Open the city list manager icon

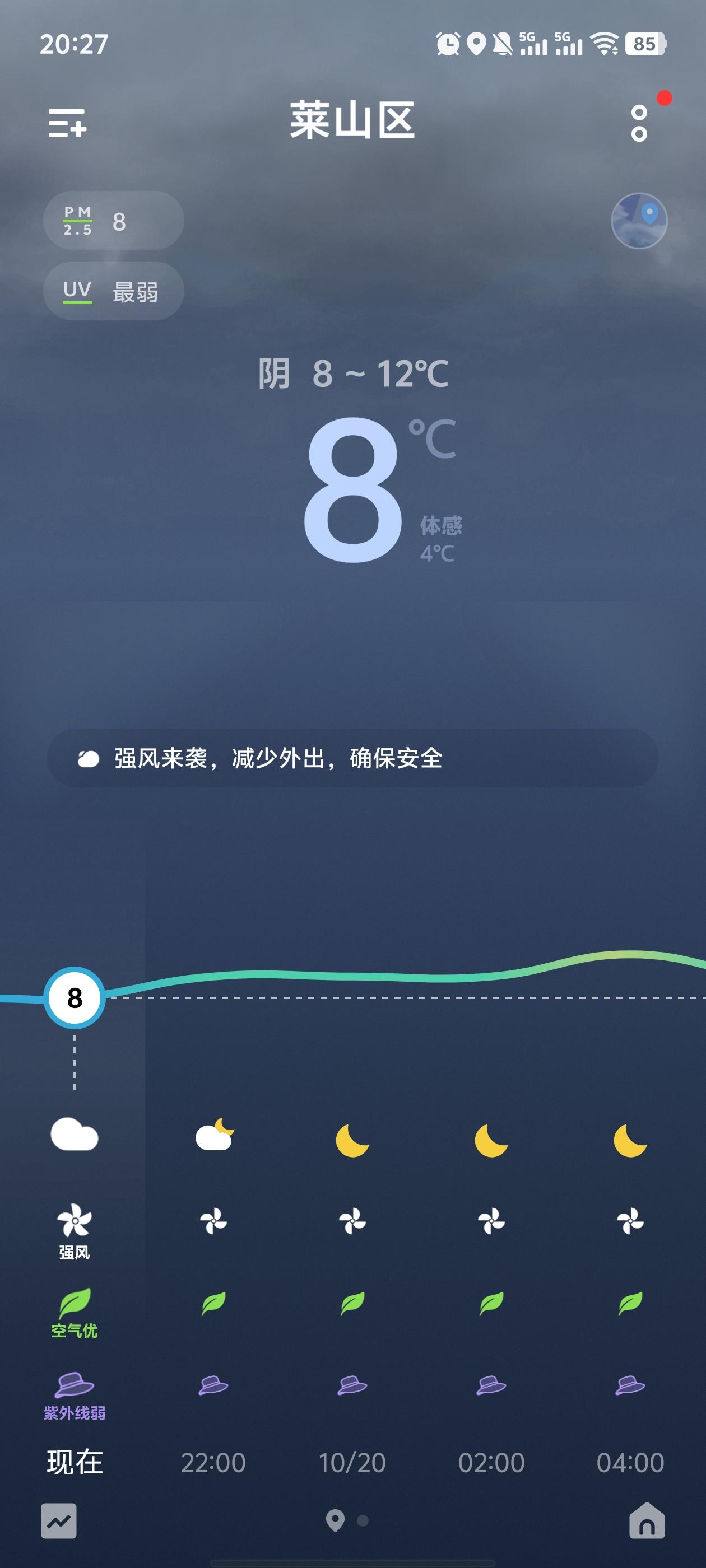click(x=68, y=123)
